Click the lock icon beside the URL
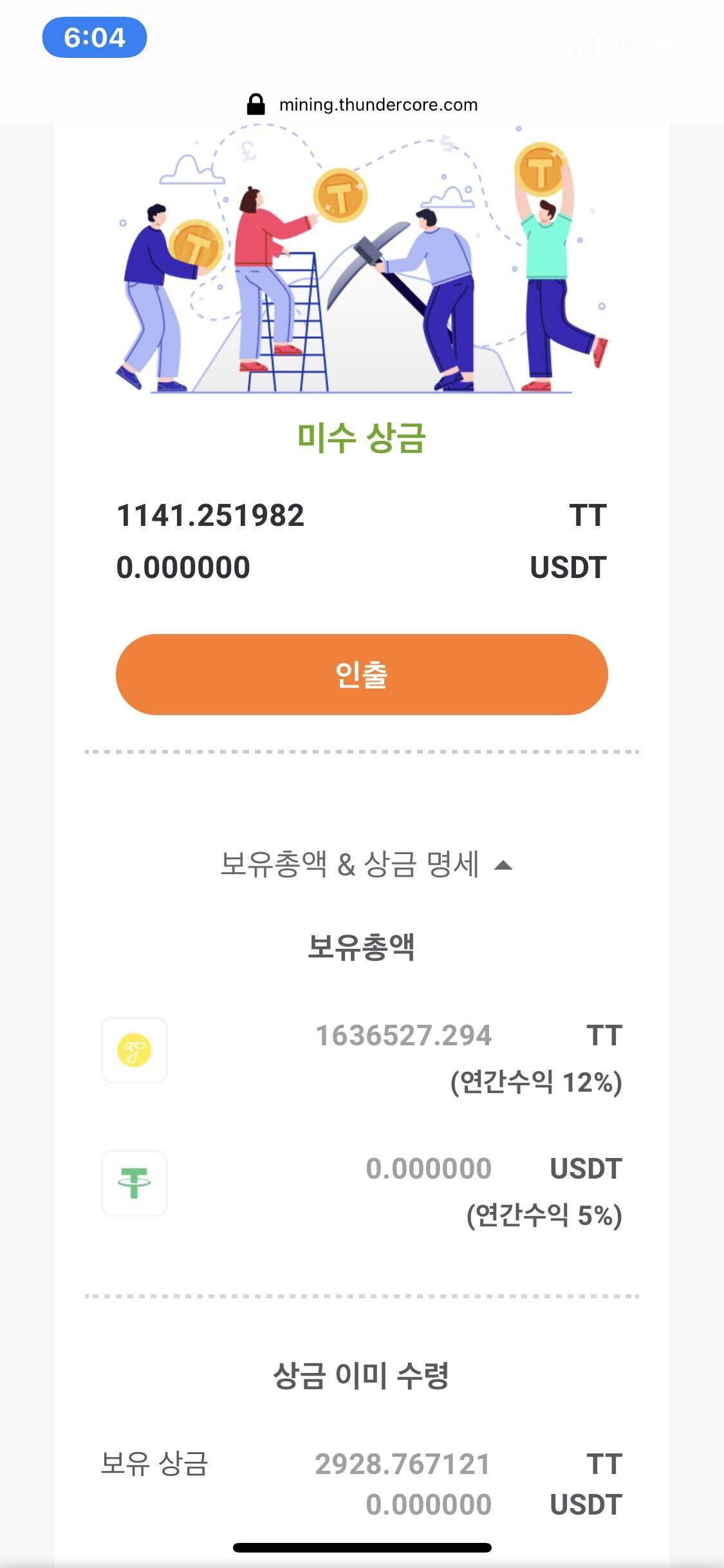Viewport: 724px width, 1568px height. (x=256, y=104)
